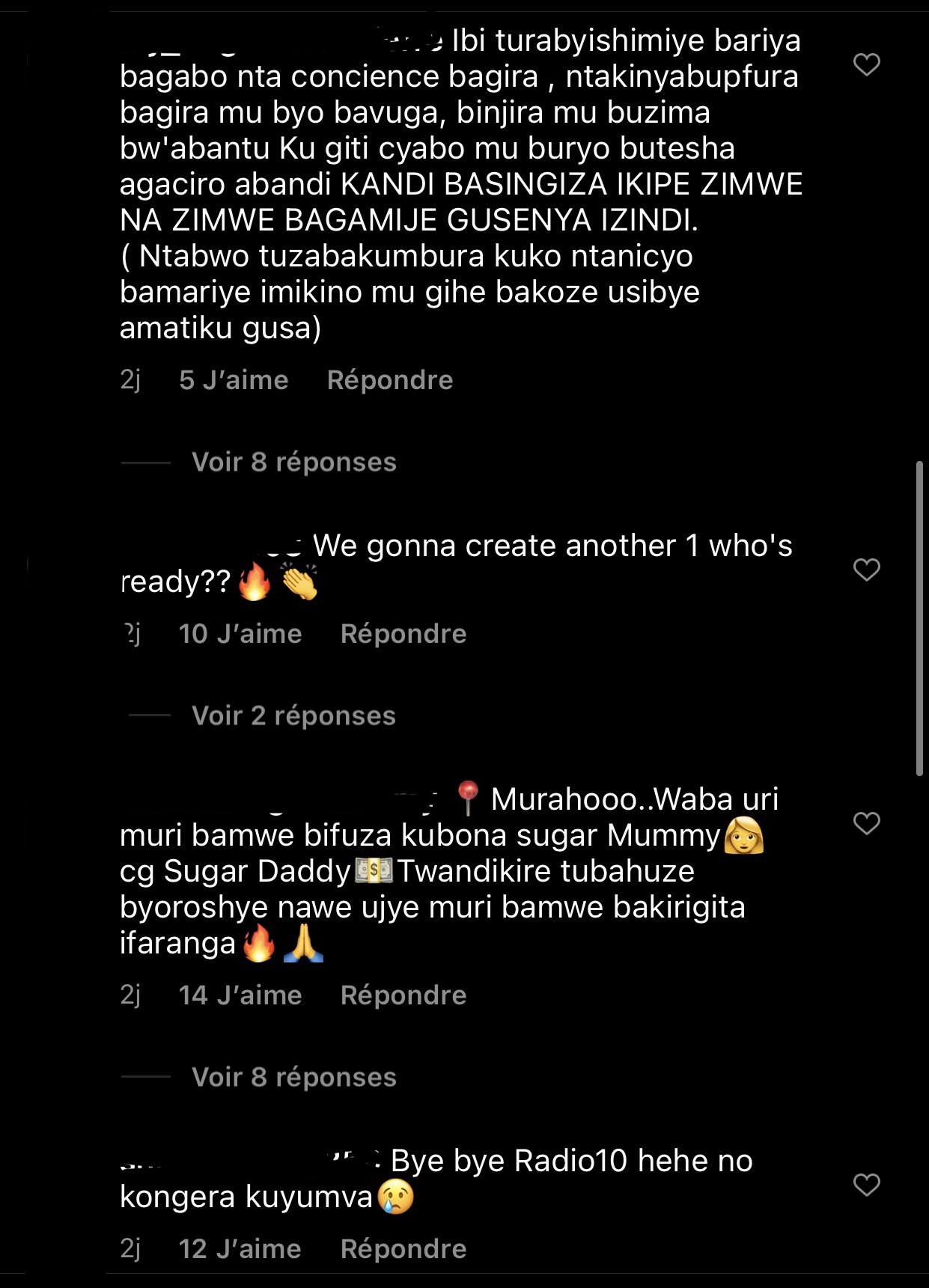The height and width of the screenshot is (1288, 929).
Task: Open likes list showing 5 J'aime
Action: [x=234, y=380]
